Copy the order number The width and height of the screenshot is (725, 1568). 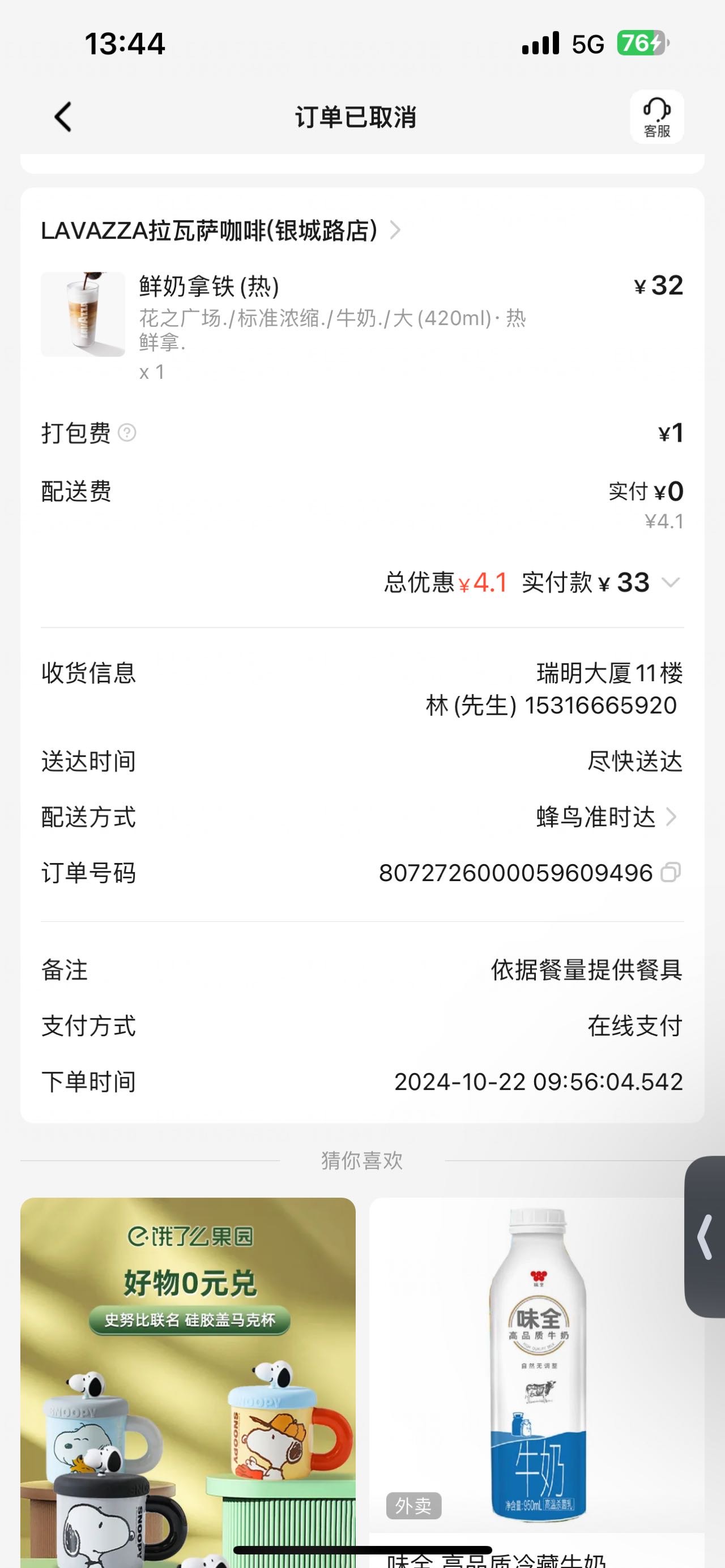tap(671, 872)
